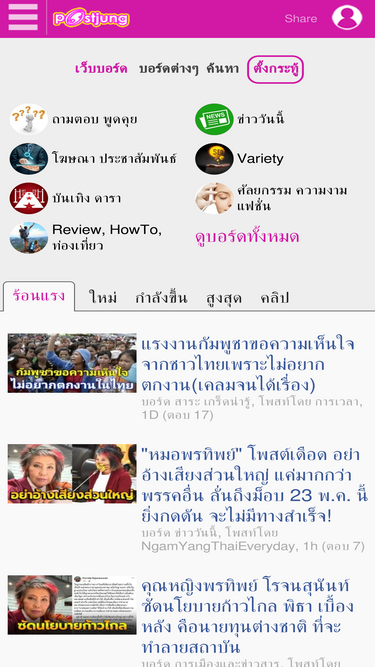The height and width of the screenshot is (667, 375).
Task: Switch to the สูงสุด tab
Action: click(224, 298)
